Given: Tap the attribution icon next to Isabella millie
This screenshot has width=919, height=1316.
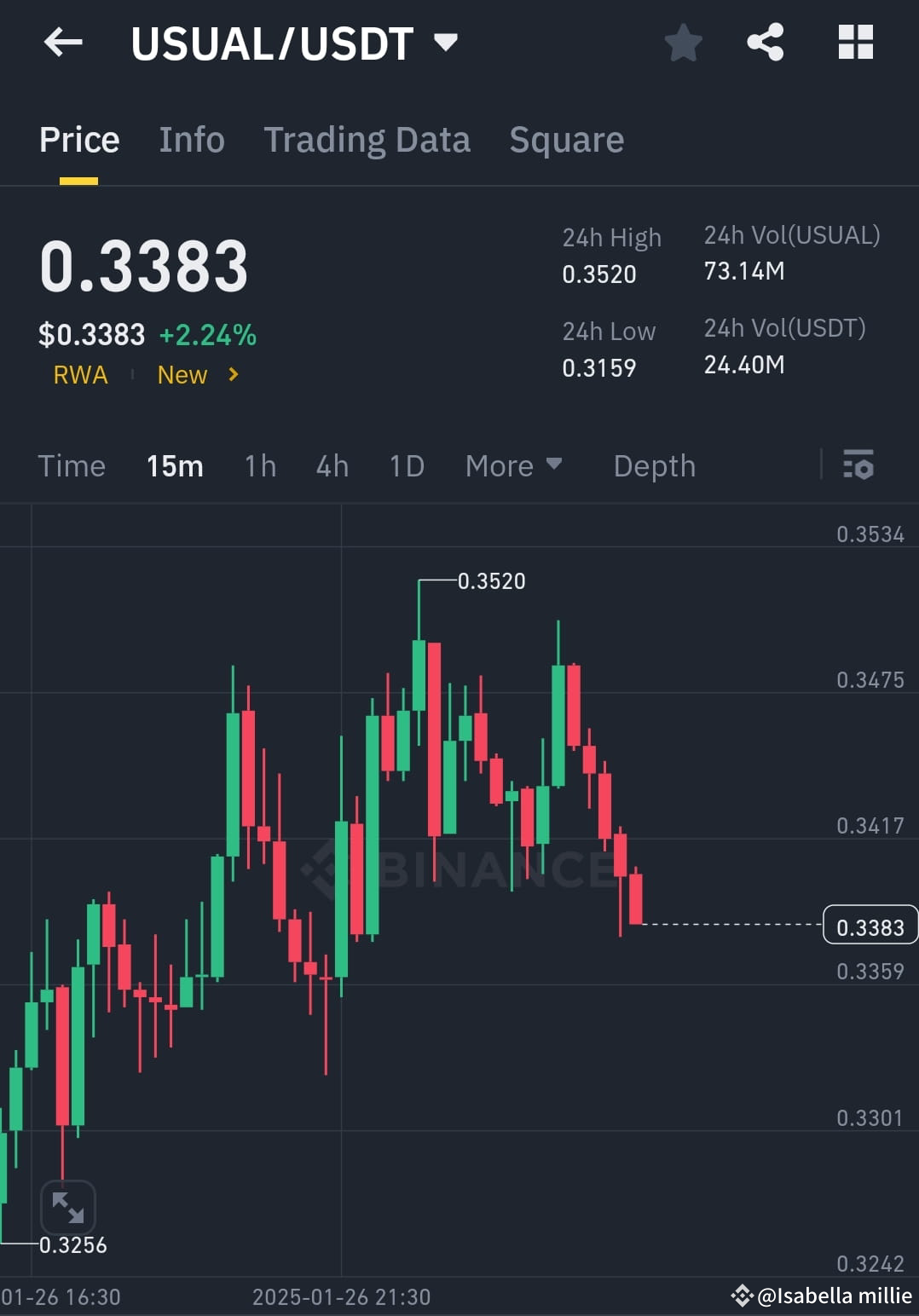Looking at the screenshot, I should click(x=743, y=1296).
